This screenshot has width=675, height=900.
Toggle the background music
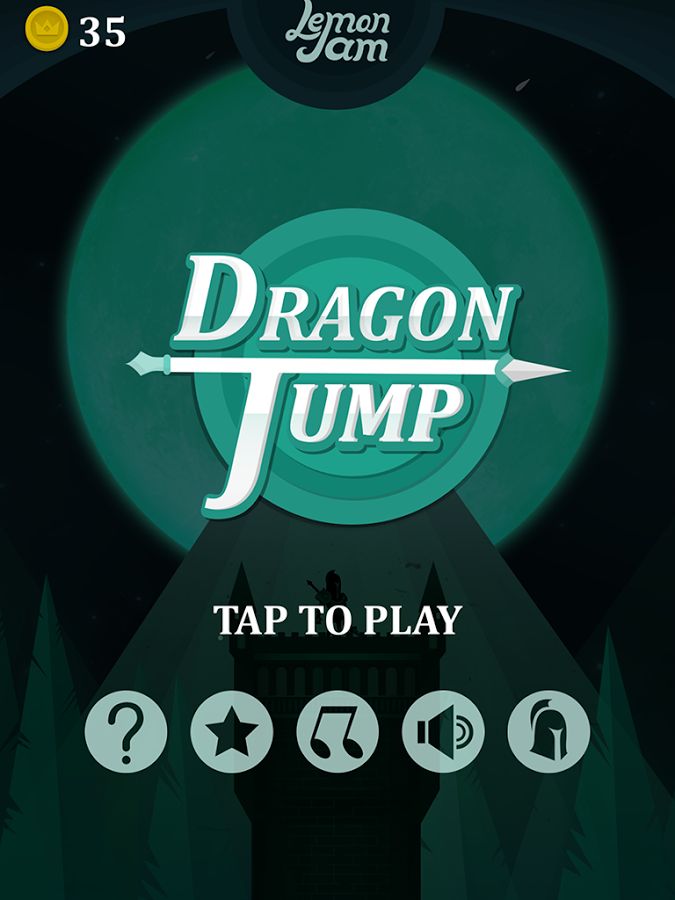338,731
